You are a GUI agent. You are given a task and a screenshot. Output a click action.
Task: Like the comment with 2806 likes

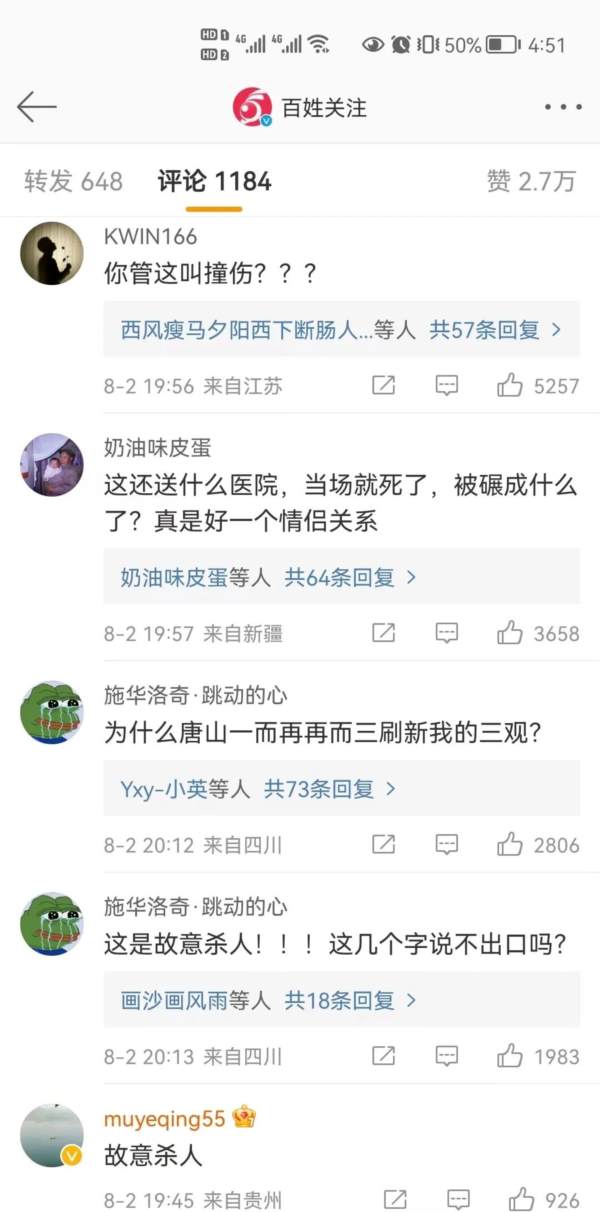[510, 845]
